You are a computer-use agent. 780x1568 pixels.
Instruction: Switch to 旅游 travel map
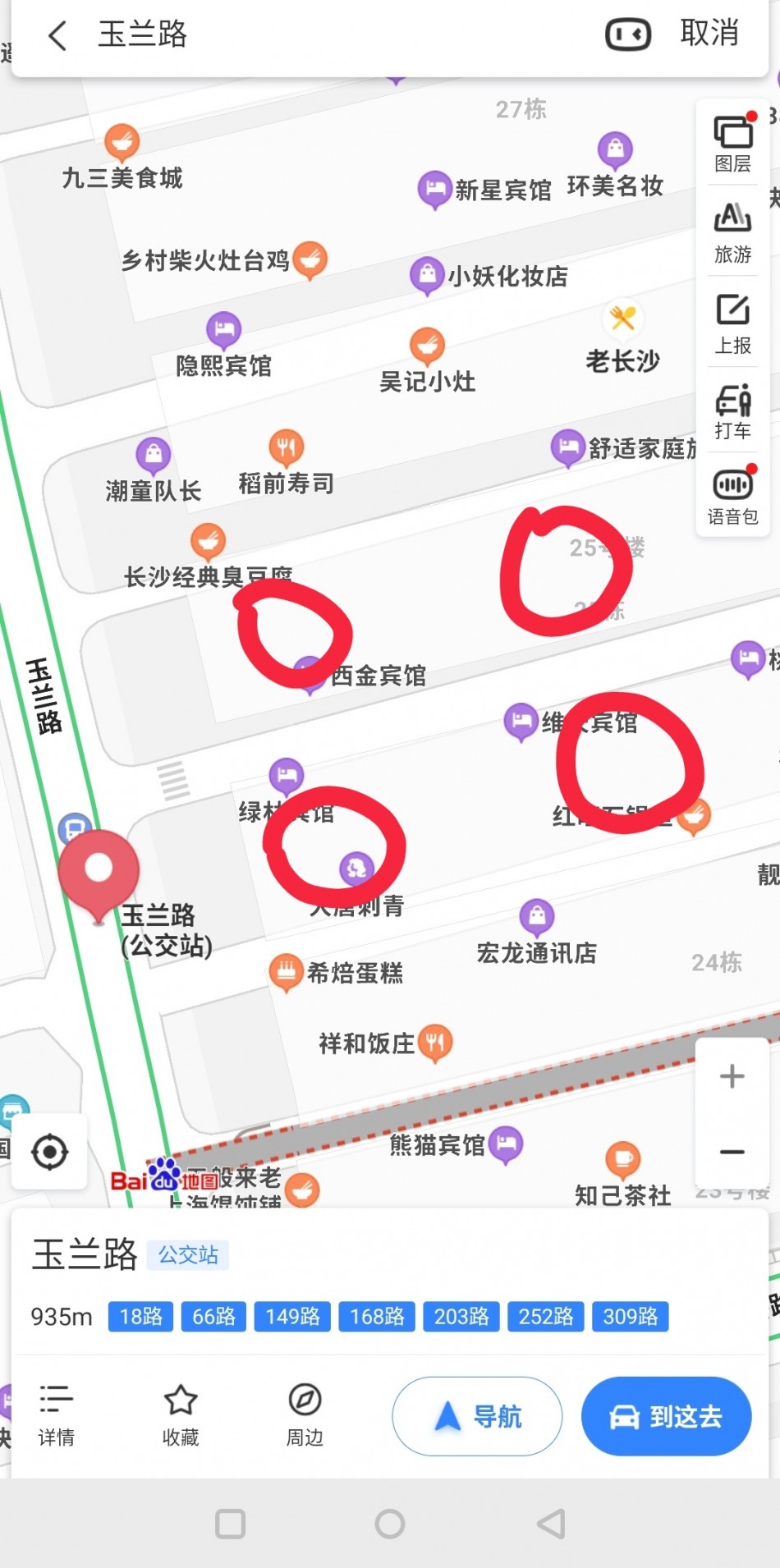(732, 233)
